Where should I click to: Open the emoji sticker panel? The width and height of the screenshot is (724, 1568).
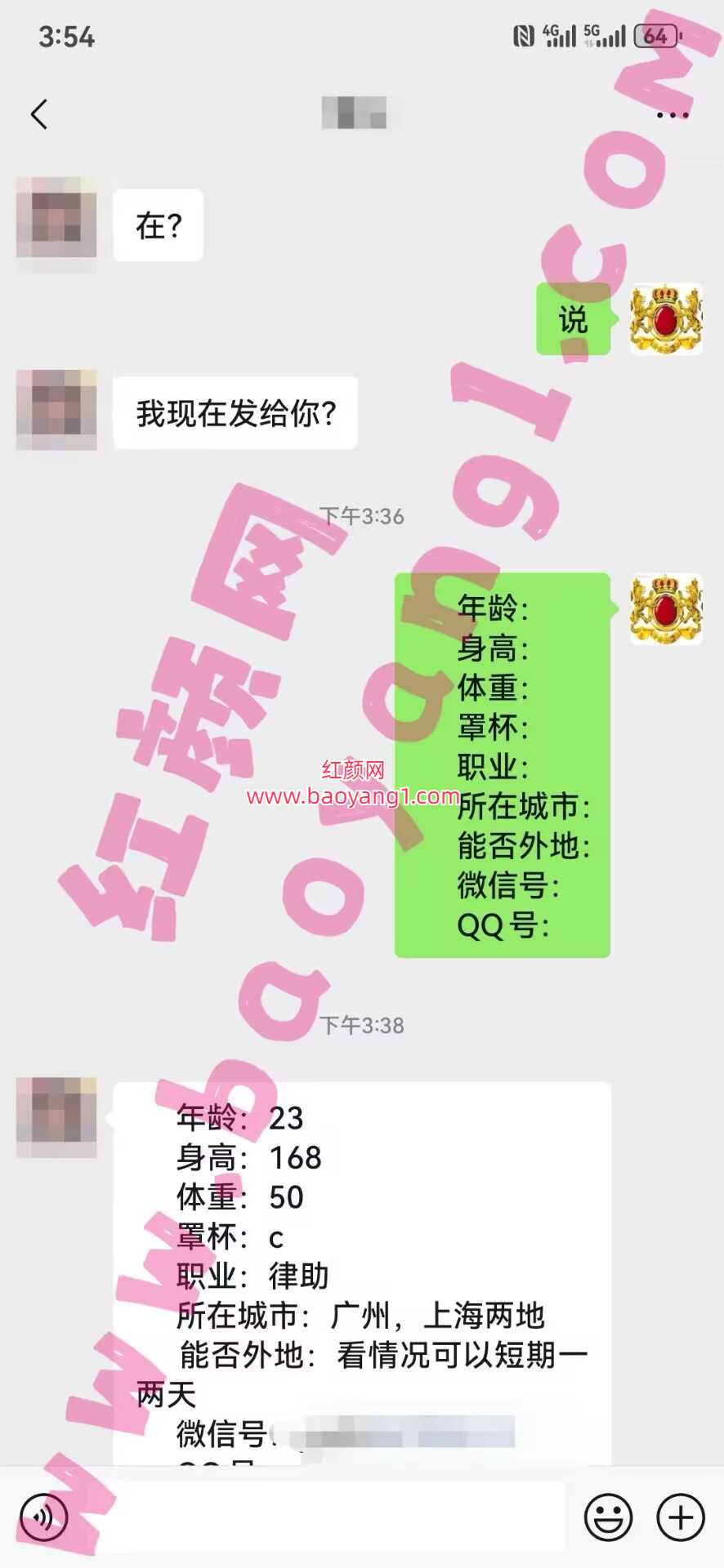[x=608, y=1517]
